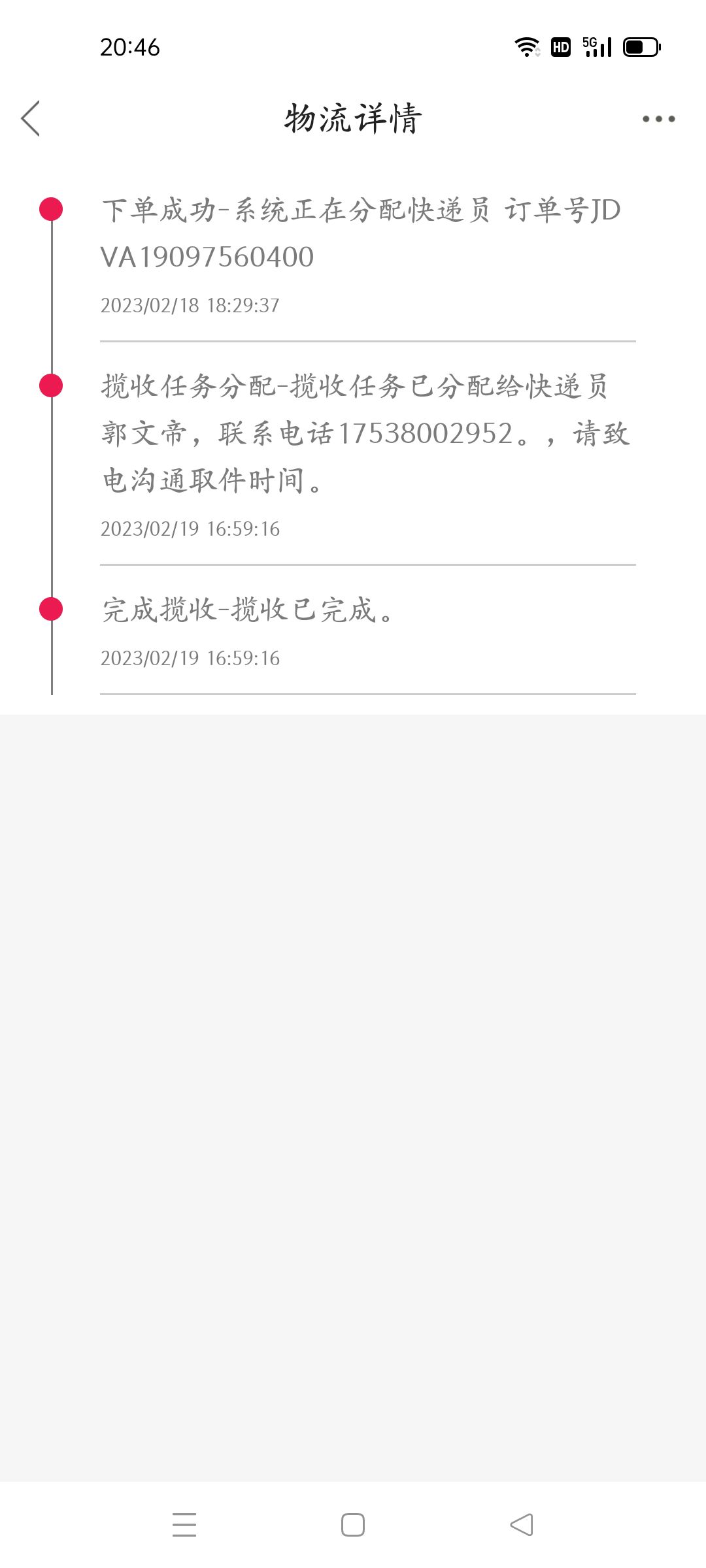The width and height of the screenshot is (706, 1568).
Task: Tap the system home button
Action: tap(353, 1525)
